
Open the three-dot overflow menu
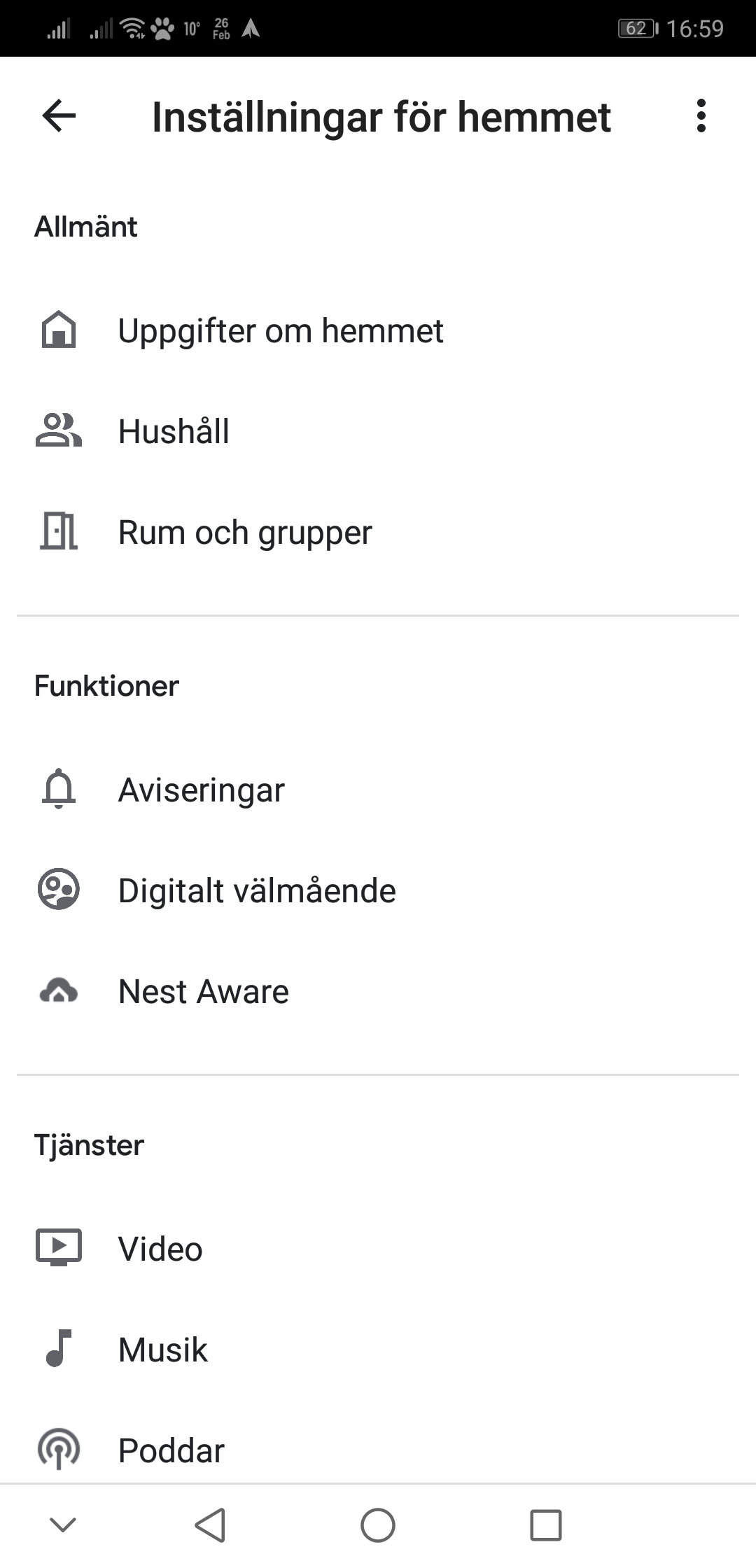(701, 115)
